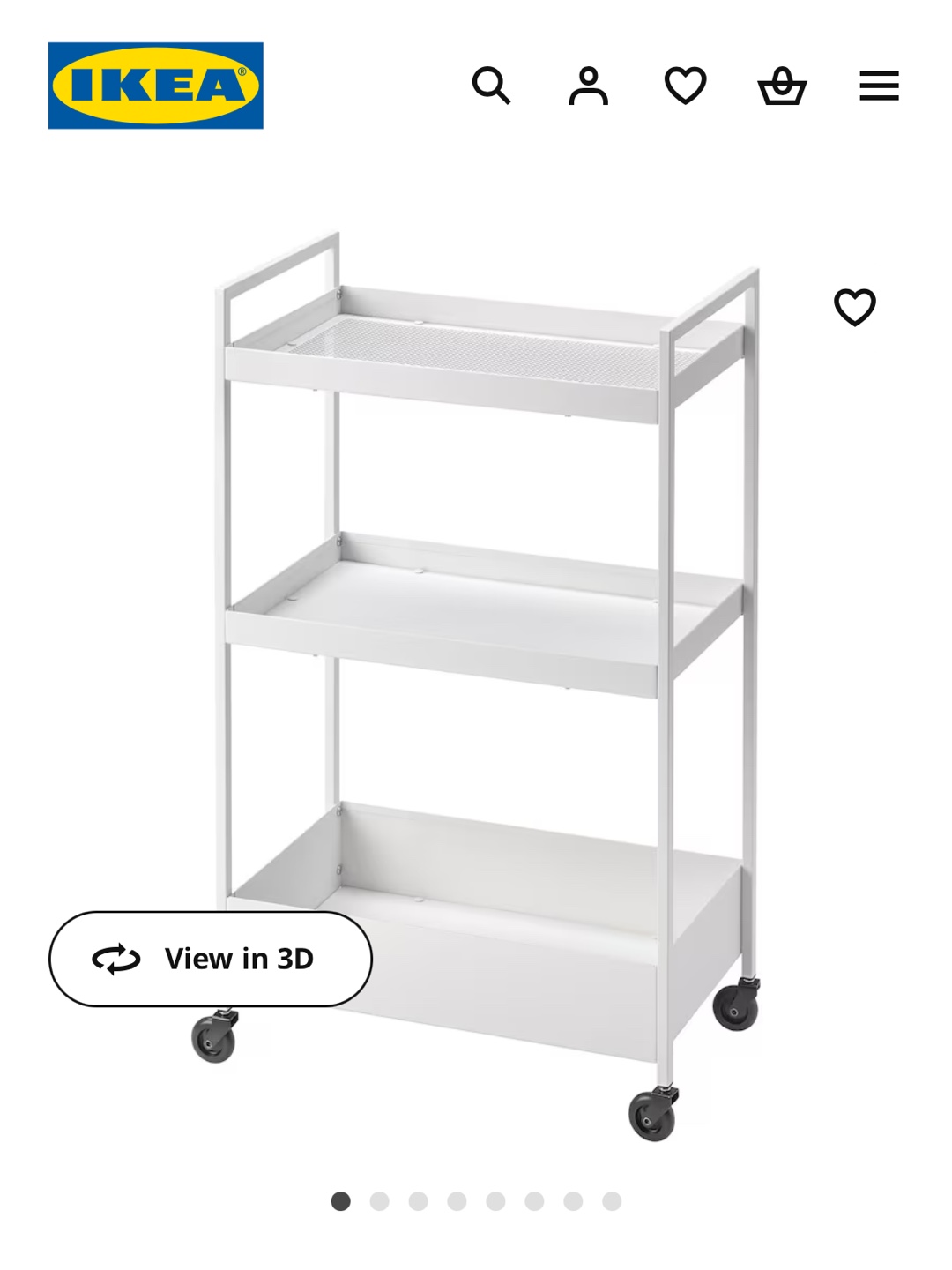Go to IKEA home via logo
Screen dimensions: 952x1270
pyautogui.click(x=156, y=86)
